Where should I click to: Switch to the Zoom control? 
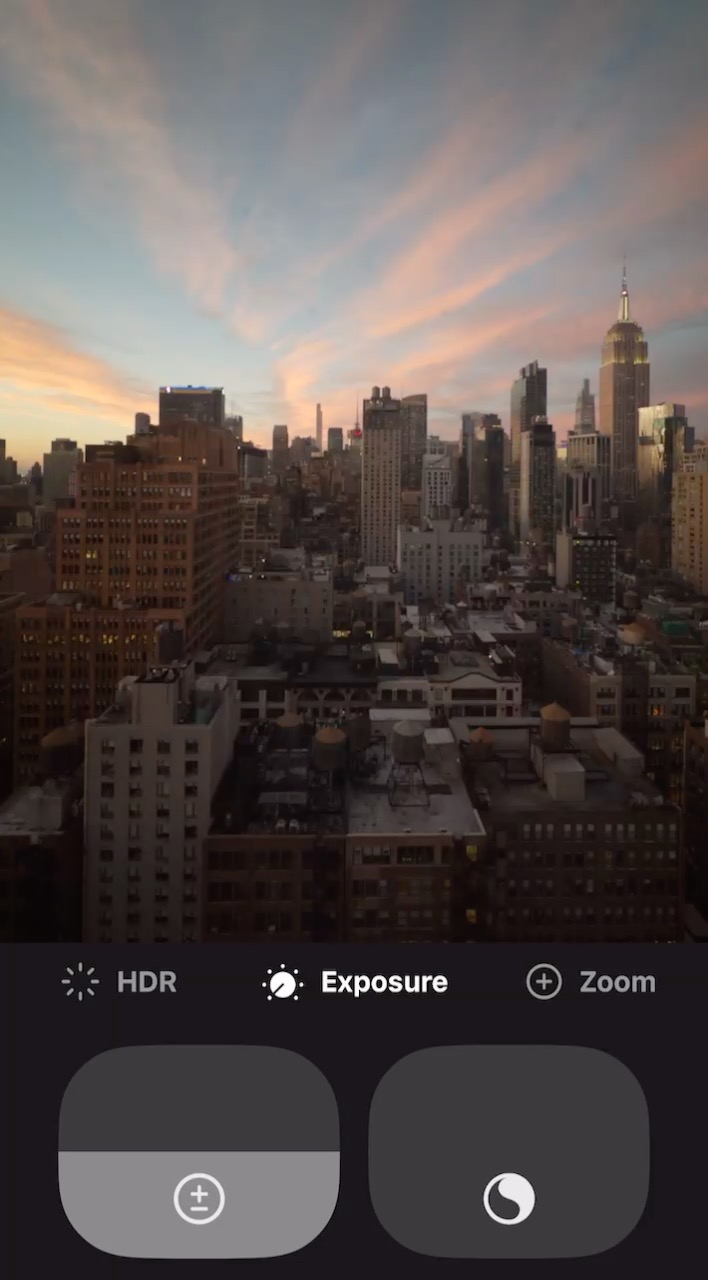(x=591, y=982)
